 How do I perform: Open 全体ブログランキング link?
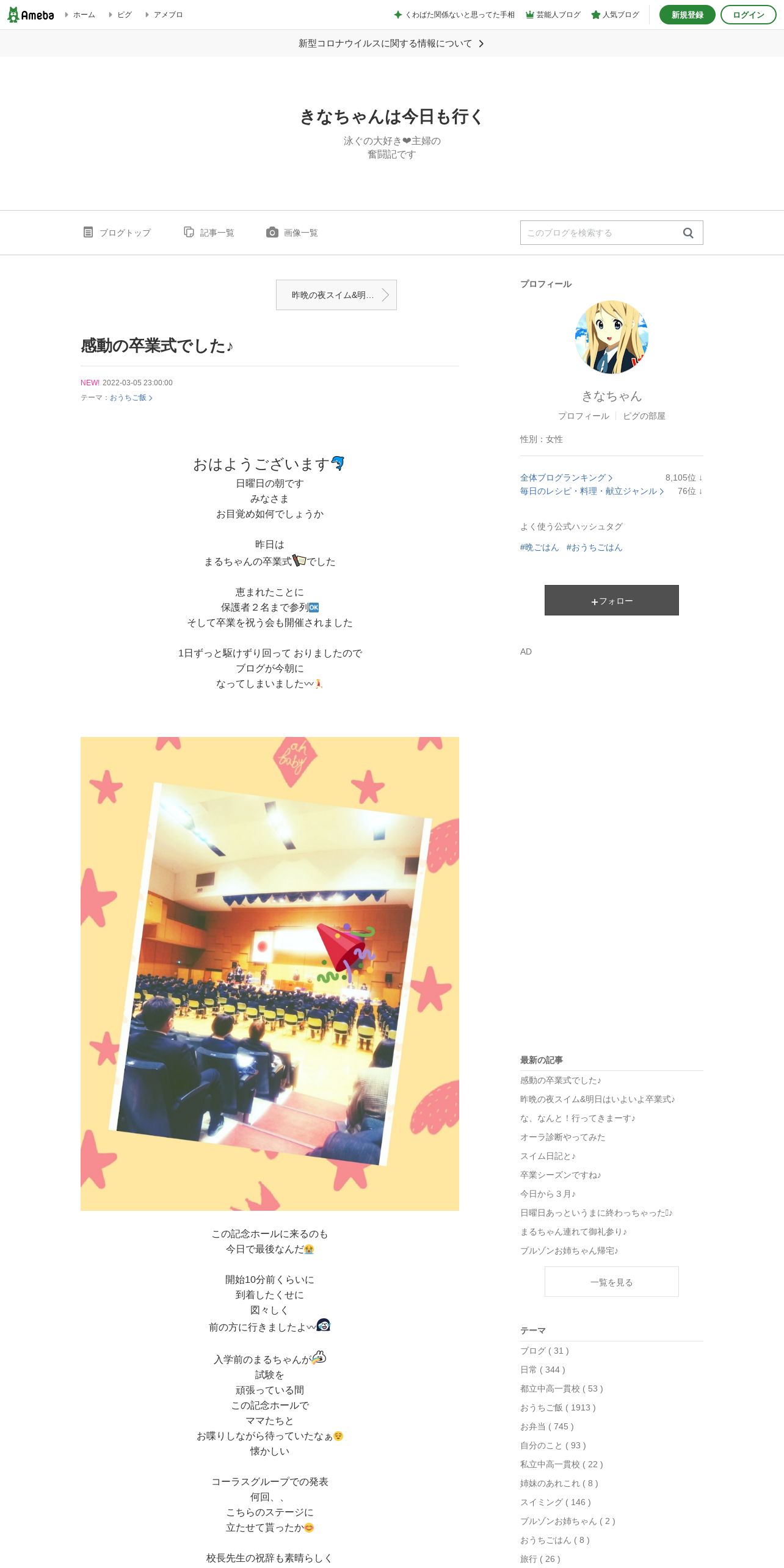click(x=566, y=477)
